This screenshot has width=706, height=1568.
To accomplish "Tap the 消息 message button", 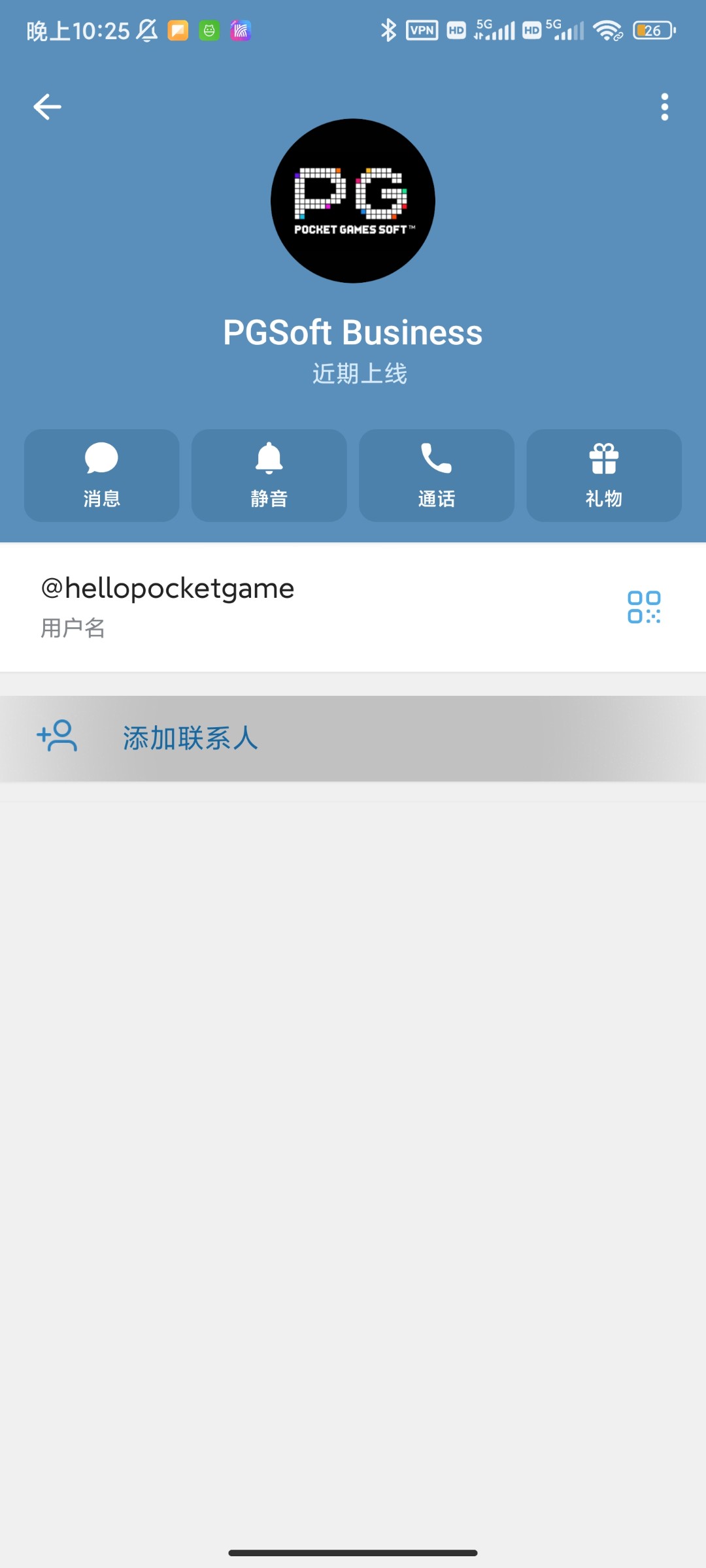I will pyautogui.click(x=102, y=476).
